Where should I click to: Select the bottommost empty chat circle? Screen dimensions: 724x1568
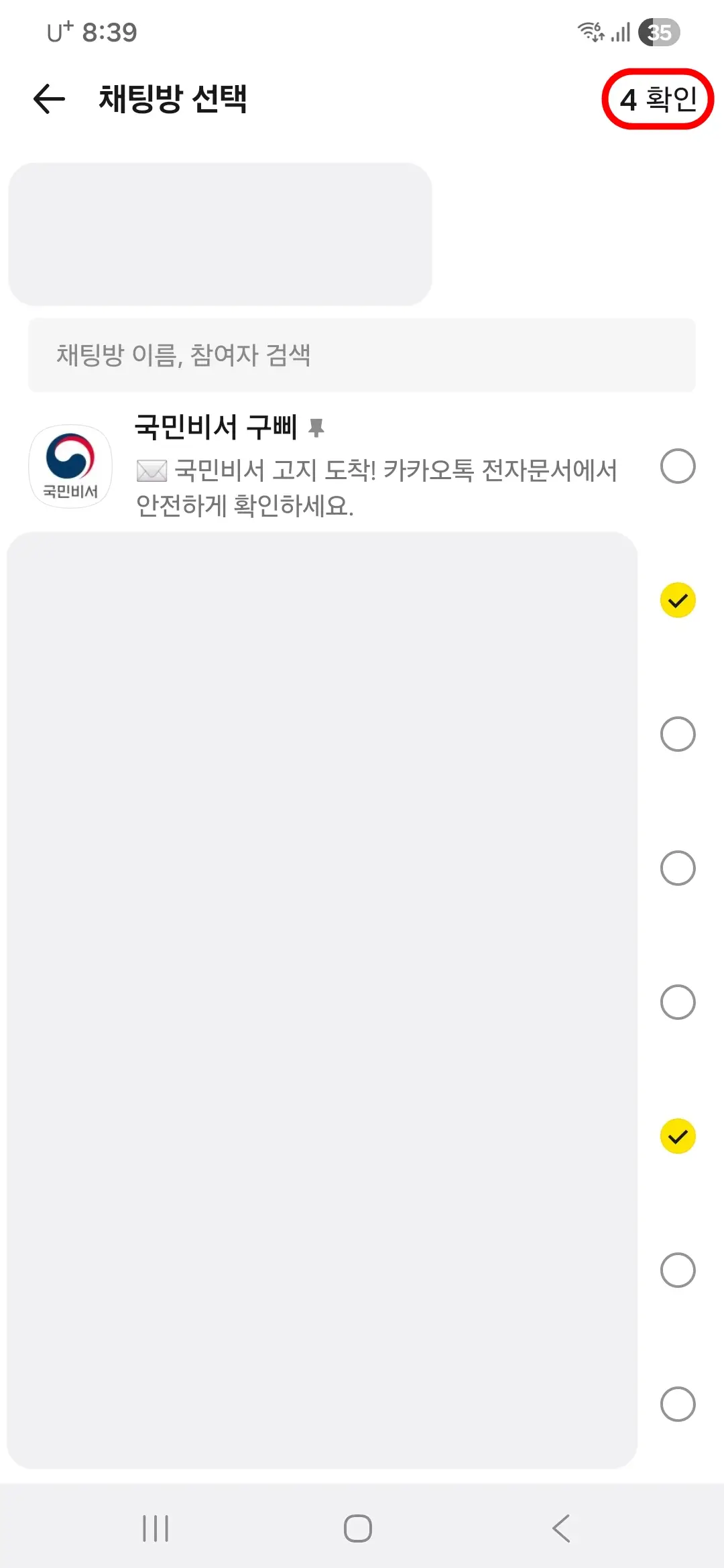pos(678,1404)
